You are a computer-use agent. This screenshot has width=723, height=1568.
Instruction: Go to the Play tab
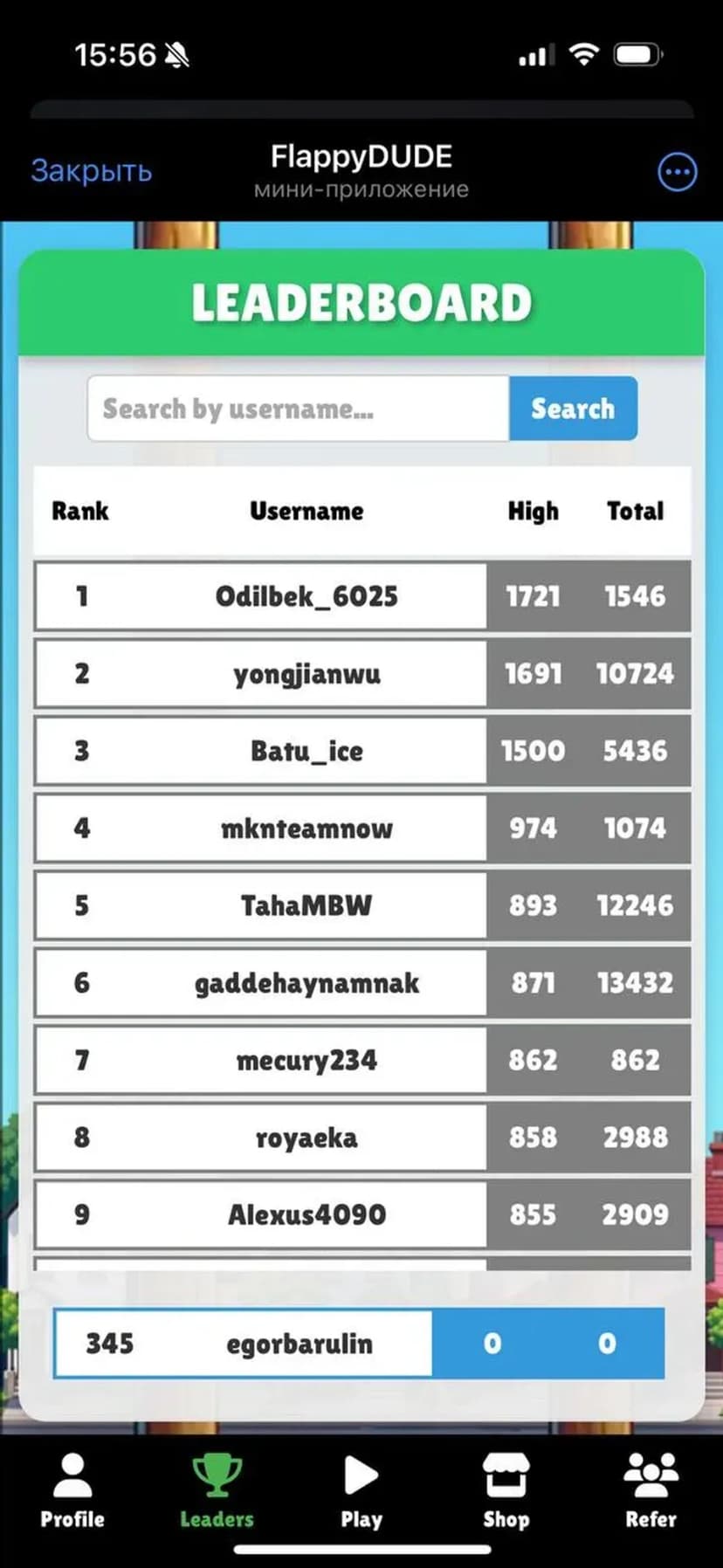click(361, 1491)
